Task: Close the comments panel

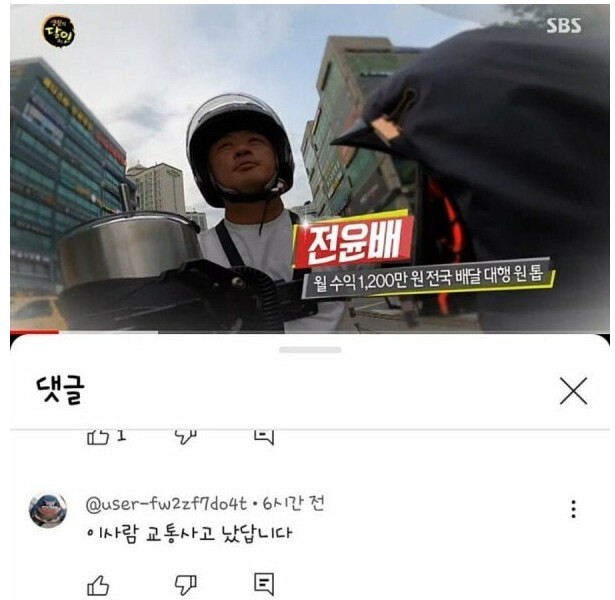Action: 573,392
